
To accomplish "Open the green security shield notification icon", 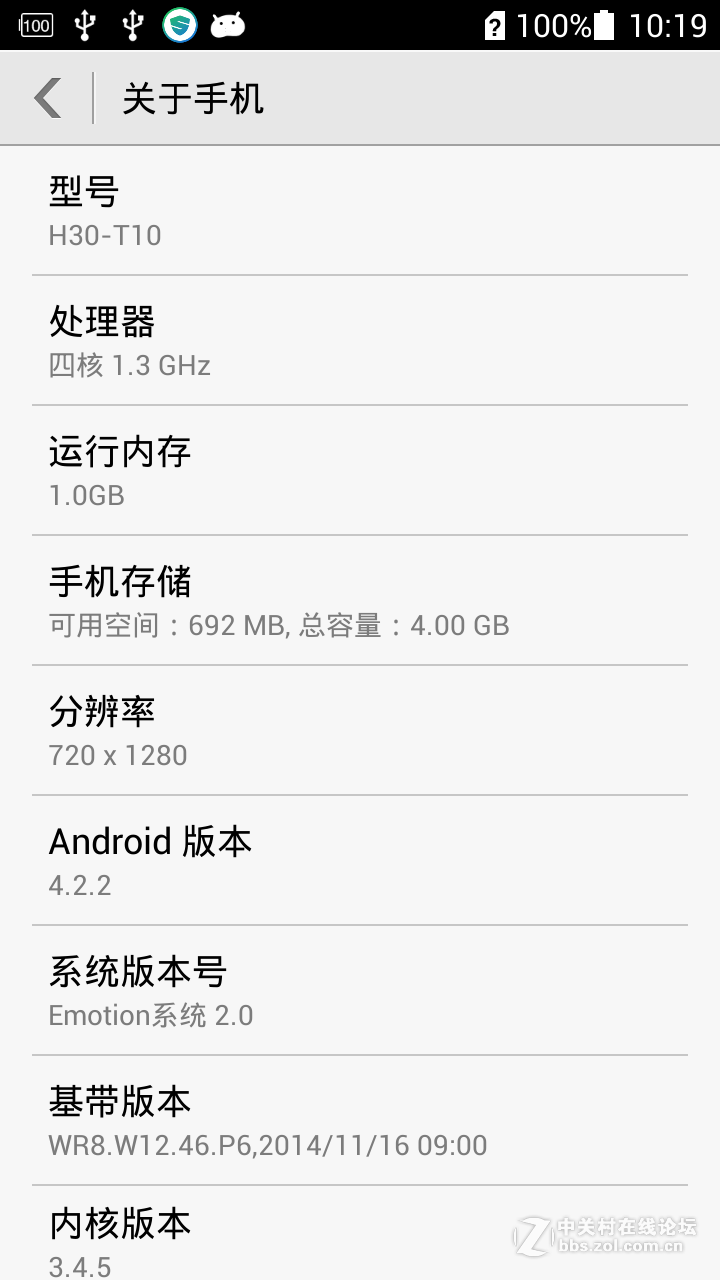I will tap(181, 22).
